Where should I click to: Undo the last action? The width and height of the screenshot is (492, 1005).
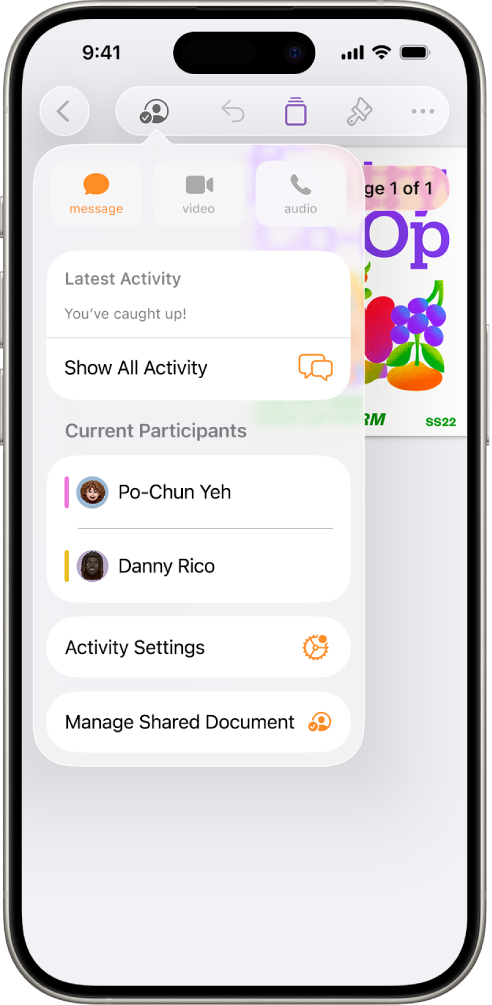coord(233,112)
